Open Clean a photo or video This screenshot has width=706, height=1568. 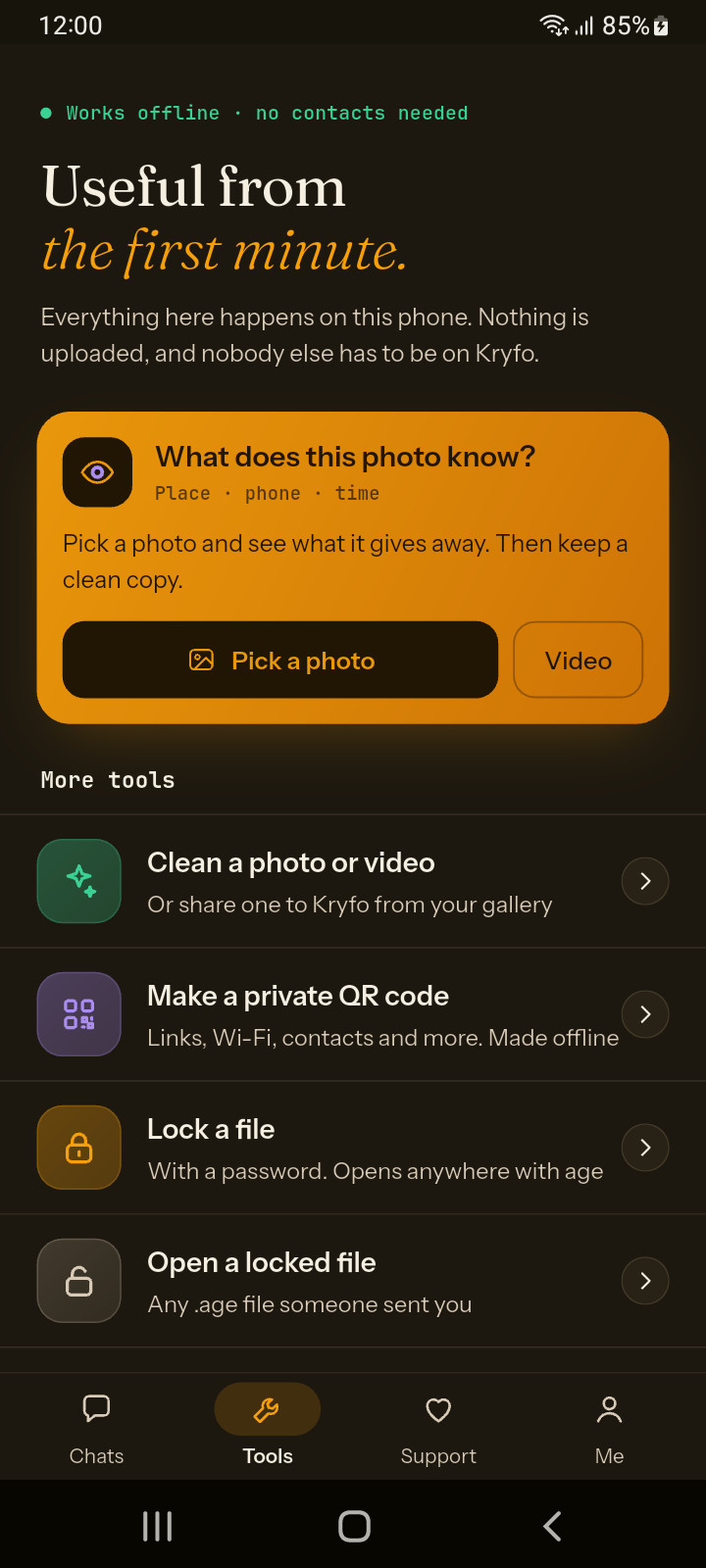(353, 881)
